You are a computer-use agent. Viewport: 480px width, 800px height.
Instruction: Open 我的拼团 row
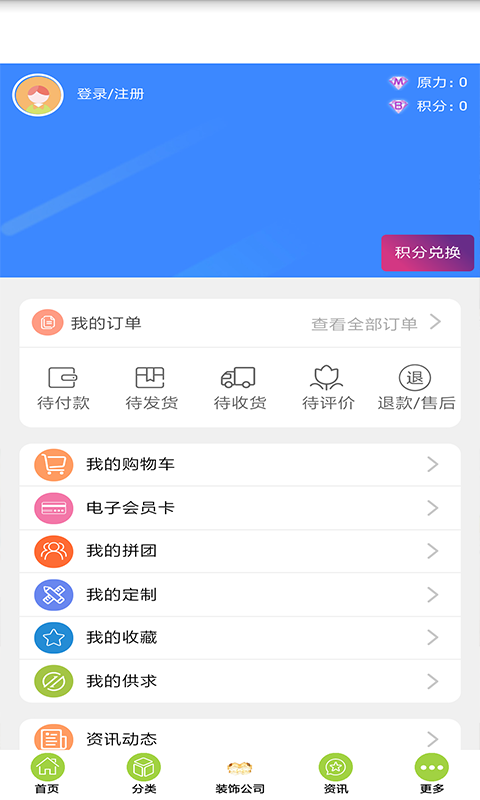pos(240,552)
